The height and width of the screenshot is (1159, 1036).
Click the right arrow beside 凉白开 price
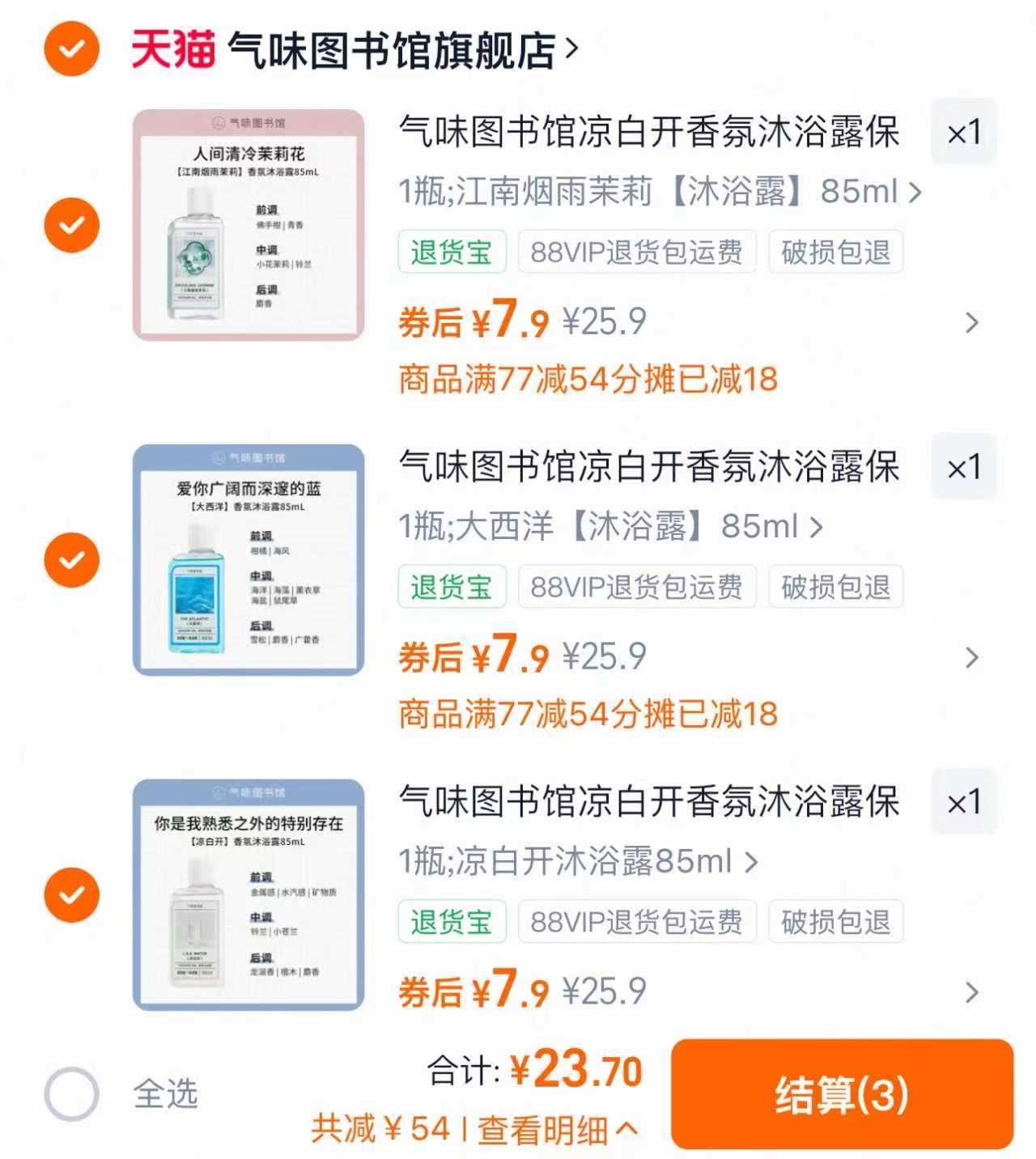click(970, 990)
